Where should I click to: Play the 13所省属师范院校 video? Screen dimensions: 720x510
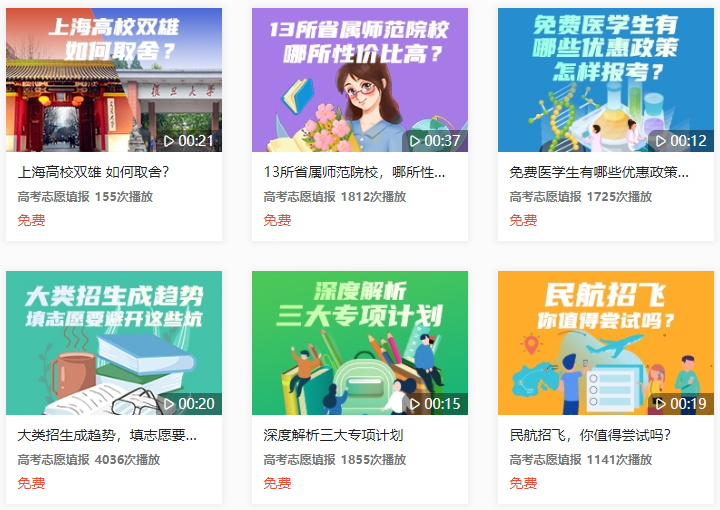[360, 82]
